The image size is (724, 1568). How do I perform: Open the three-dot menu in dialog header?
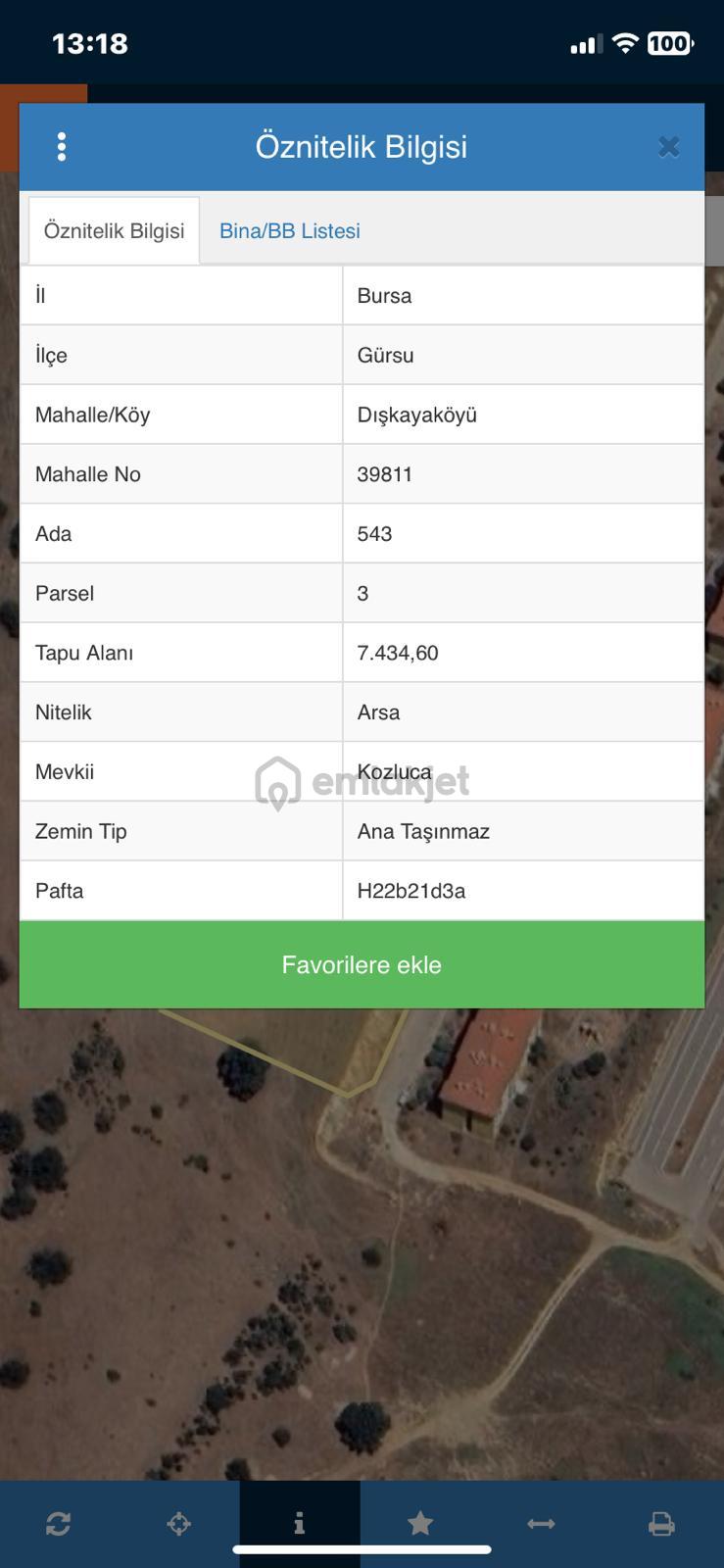pos(62,147)
